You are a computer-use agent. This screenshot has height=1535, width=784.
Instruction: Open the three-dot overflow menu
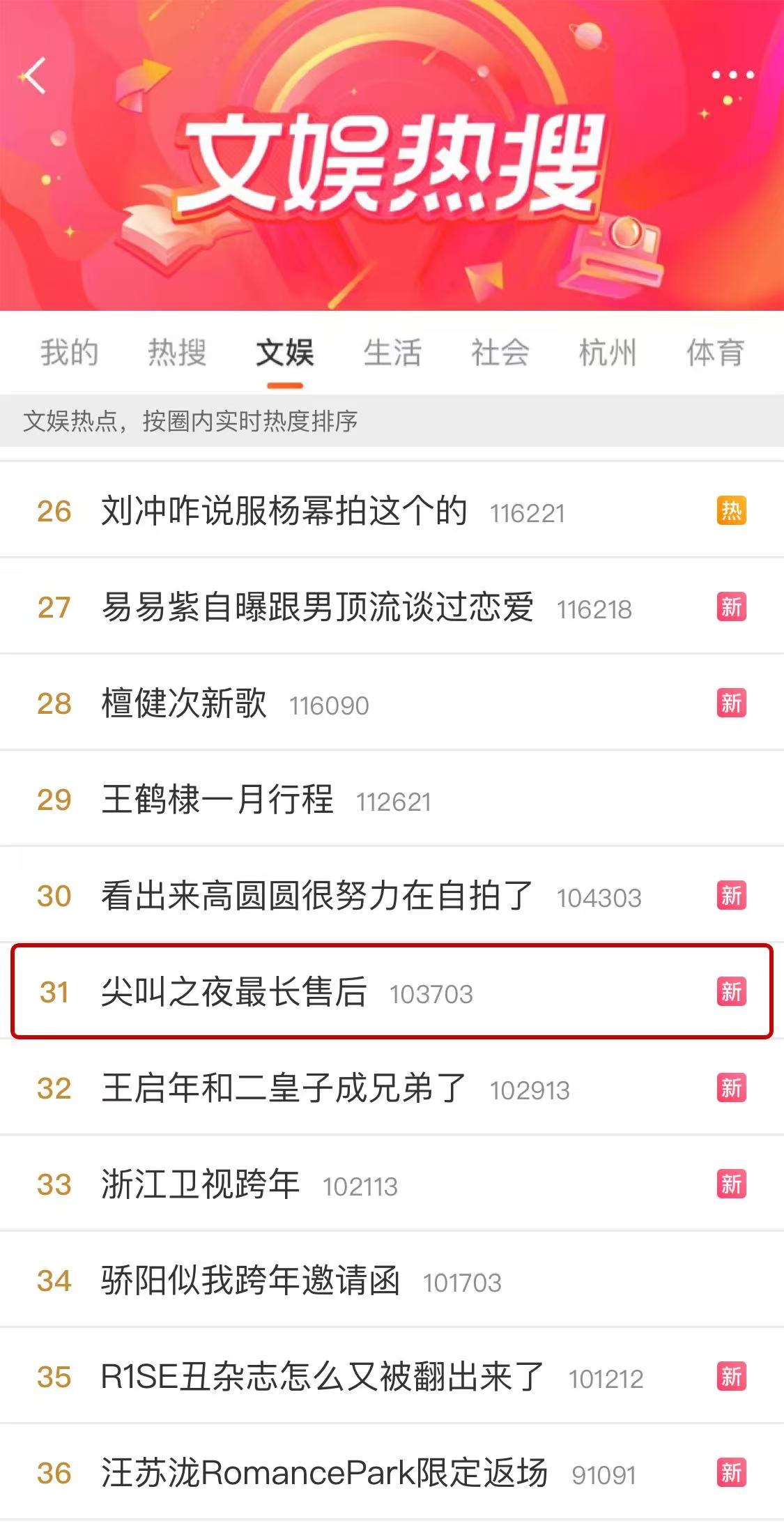coord(732,75)
